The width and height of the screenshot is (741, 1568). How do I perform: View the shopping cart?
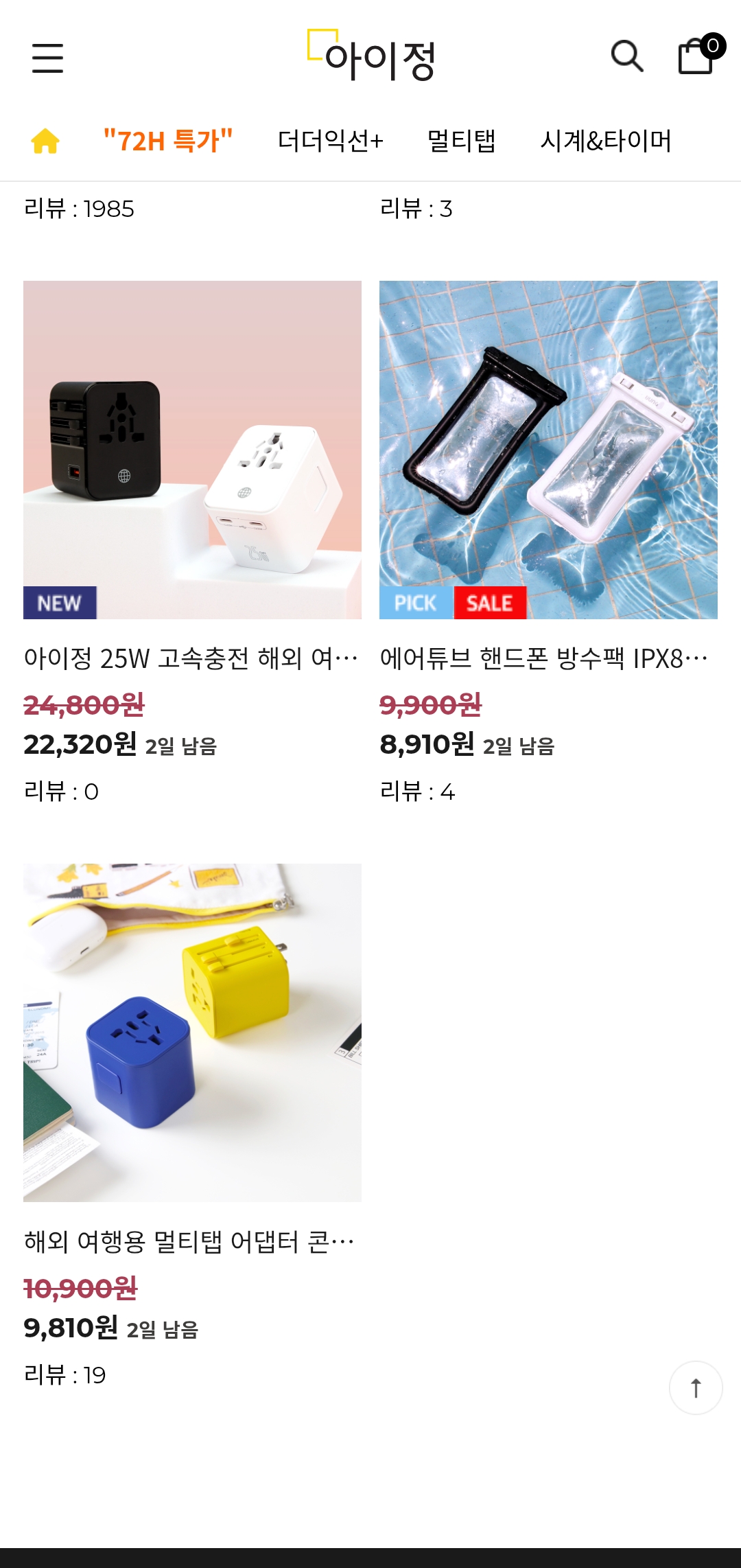tap(696, 56)
